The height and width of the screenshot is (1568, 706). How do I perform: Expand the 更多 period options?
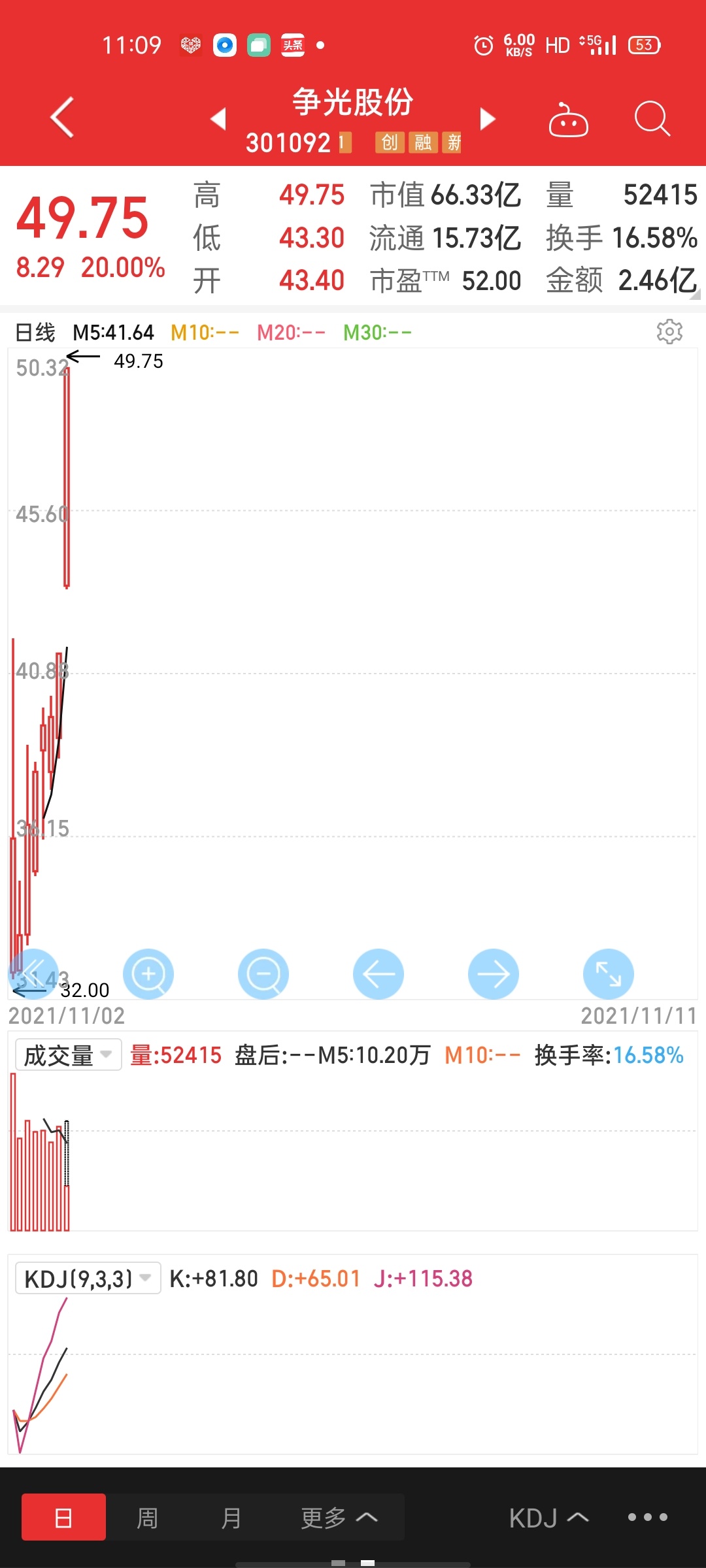pyautogui.click(x=339, y=1517)
